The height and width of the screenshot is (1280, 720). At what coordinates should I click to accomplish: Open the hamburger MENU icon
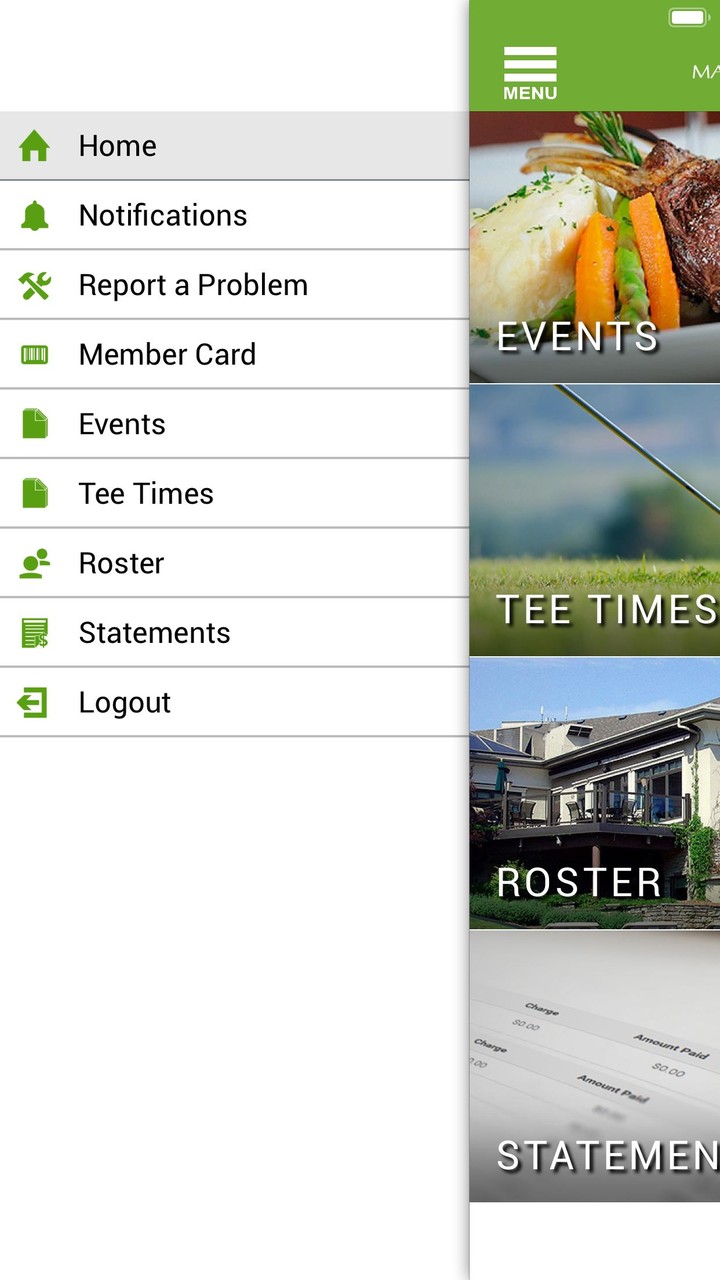[x=530, y=68]
